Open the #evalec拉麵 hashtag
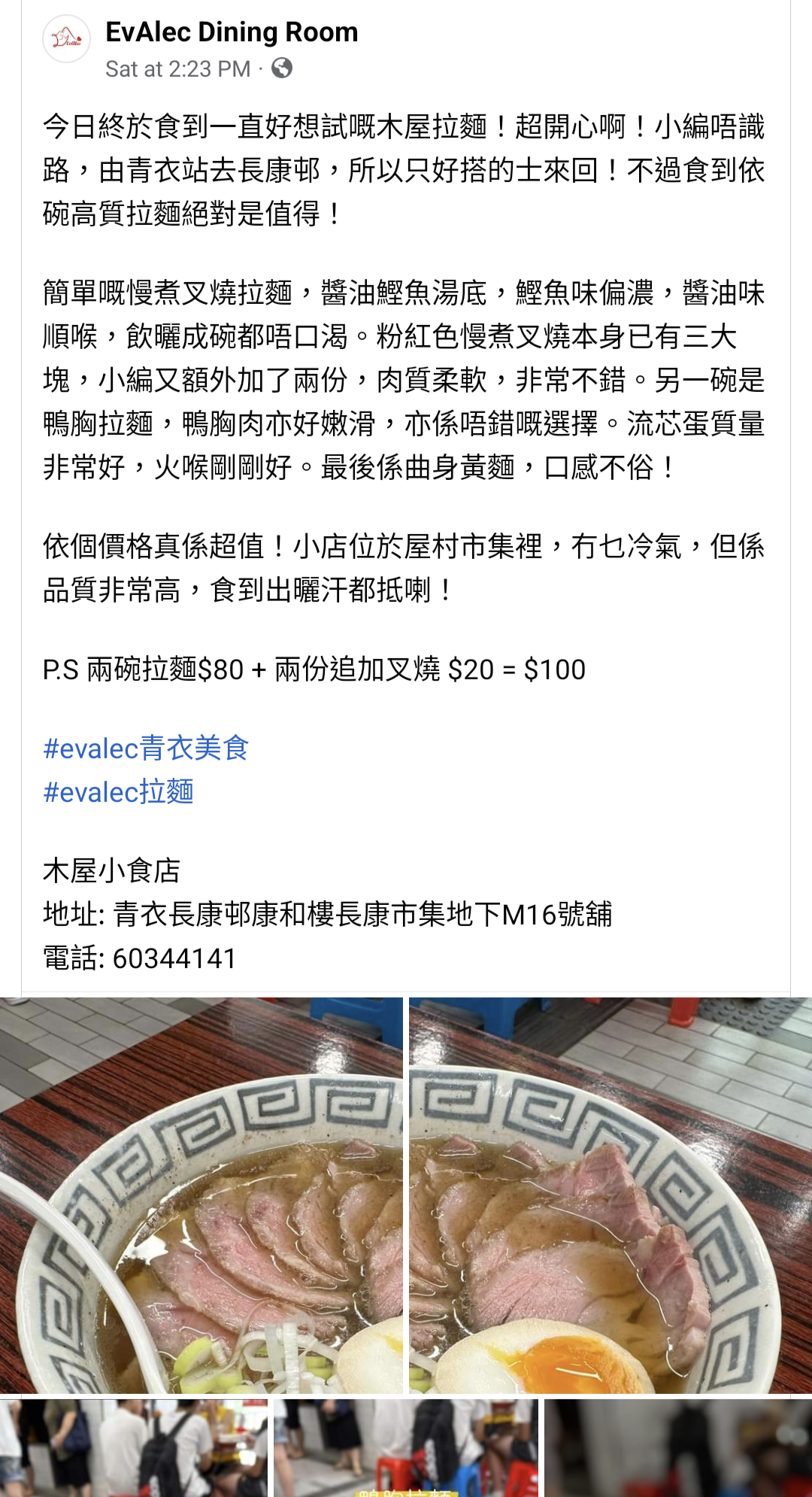 pos(119,792)
